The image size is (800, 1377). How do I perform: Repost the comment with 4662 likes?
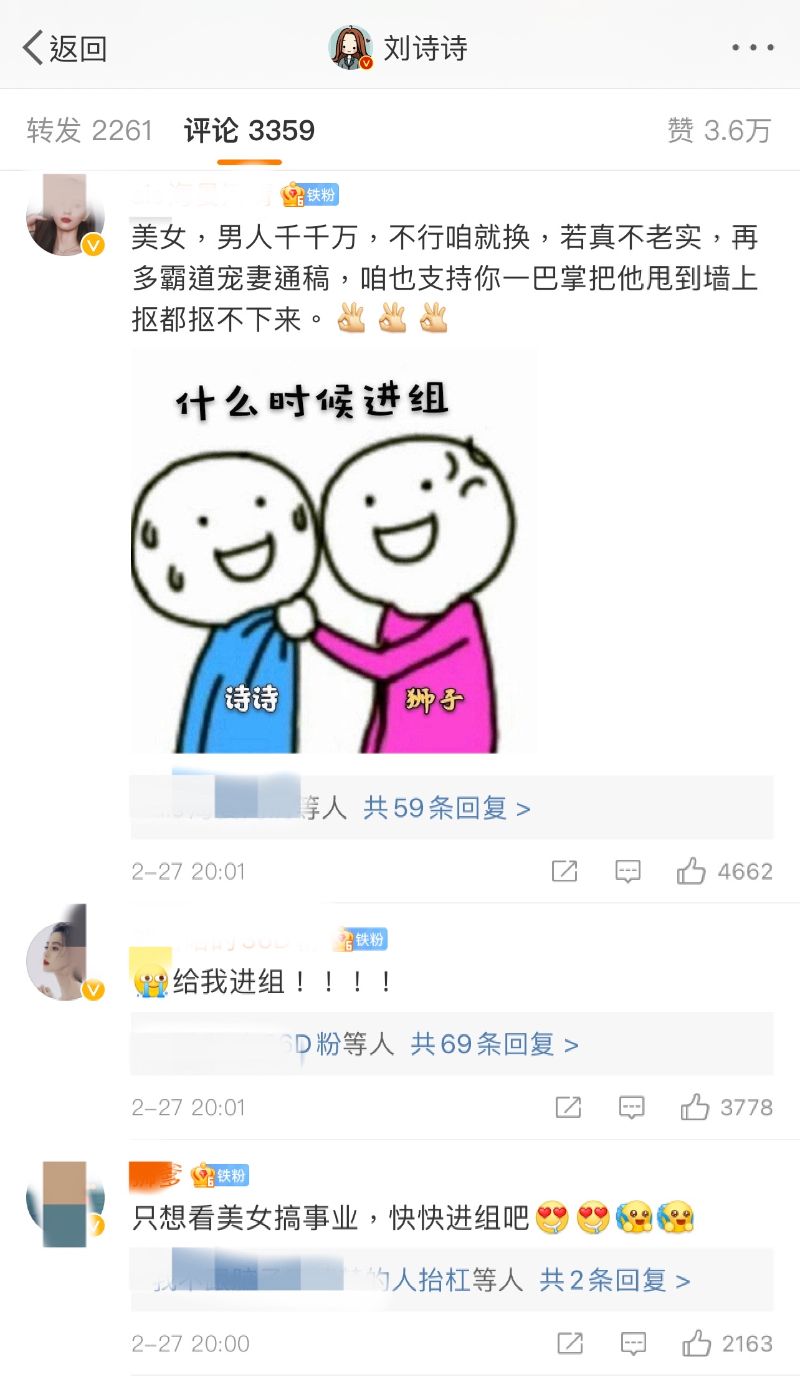(565, 871)
